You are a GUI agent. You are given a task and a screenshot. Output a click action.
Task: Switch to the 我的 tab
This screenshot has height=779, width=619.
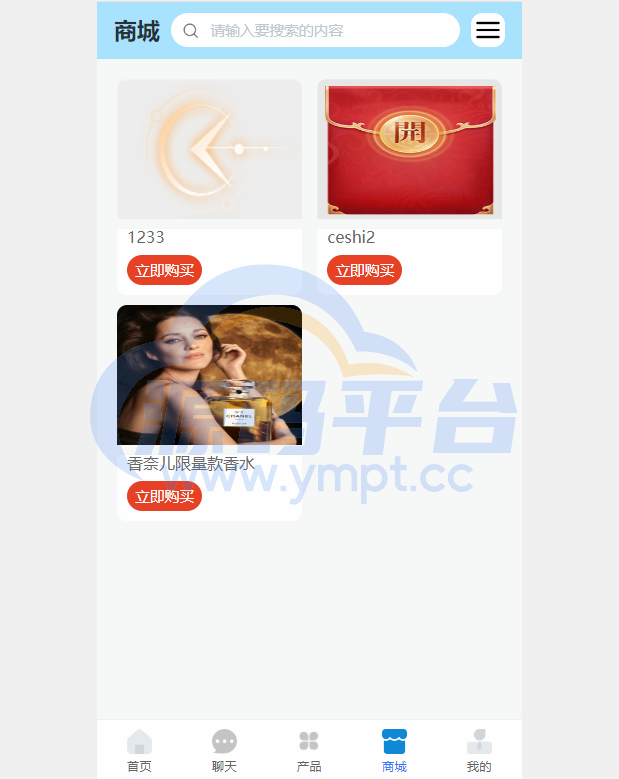[479, 751]
